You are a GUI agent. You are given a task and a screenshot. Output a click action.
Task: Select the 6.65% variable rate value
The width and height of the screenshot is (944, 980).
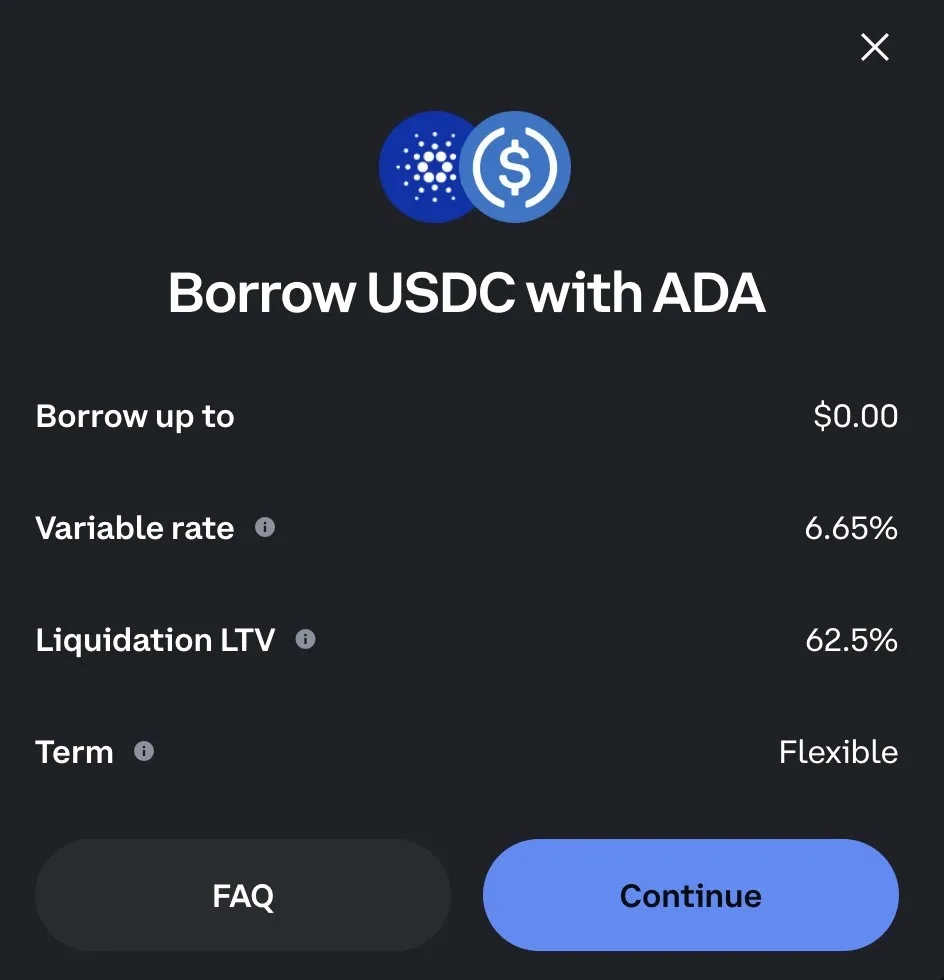[x=851, y=528]
